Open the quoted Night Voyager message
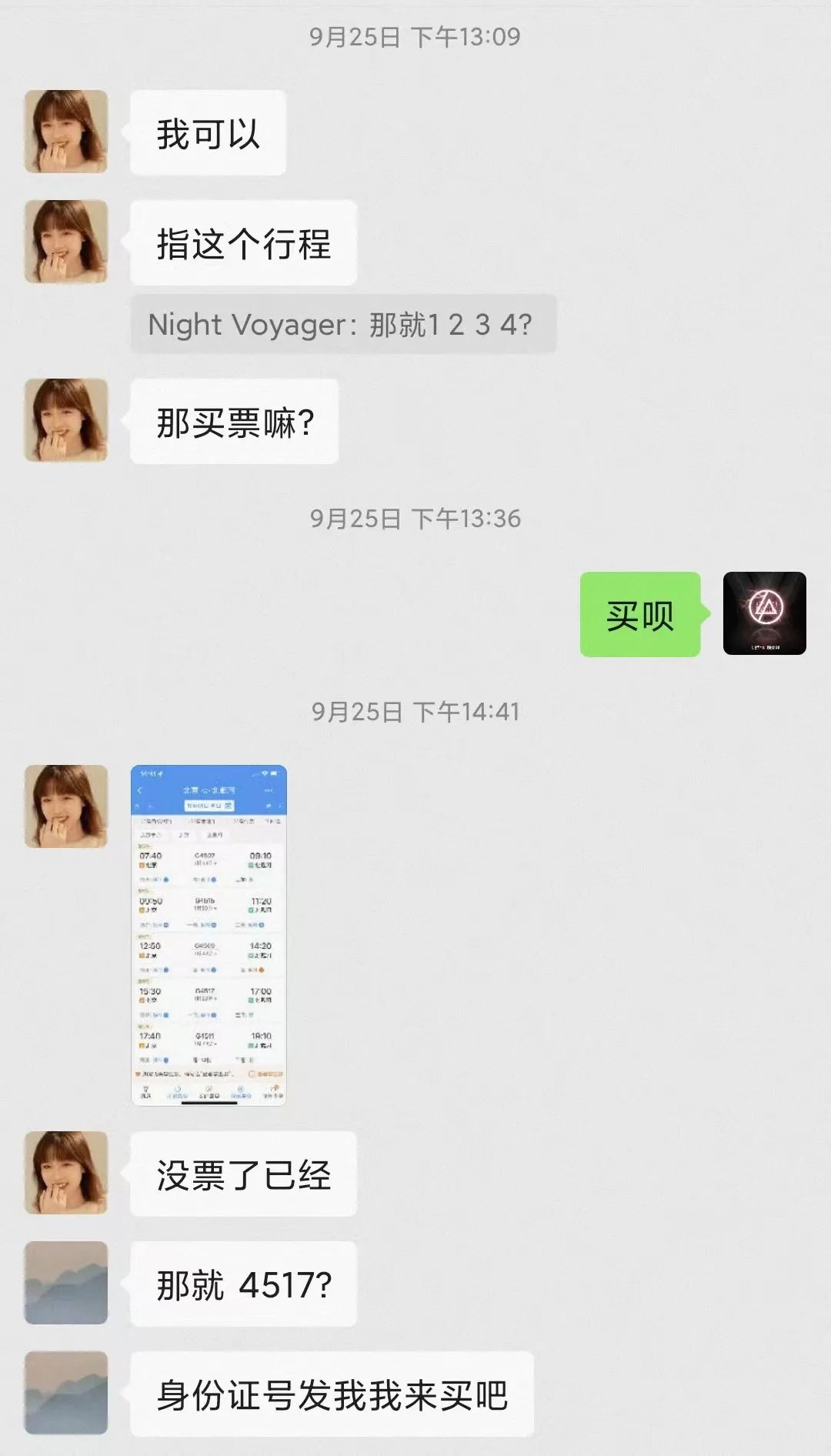This screenshot has width=831, height=1456. tap(343, 324)
